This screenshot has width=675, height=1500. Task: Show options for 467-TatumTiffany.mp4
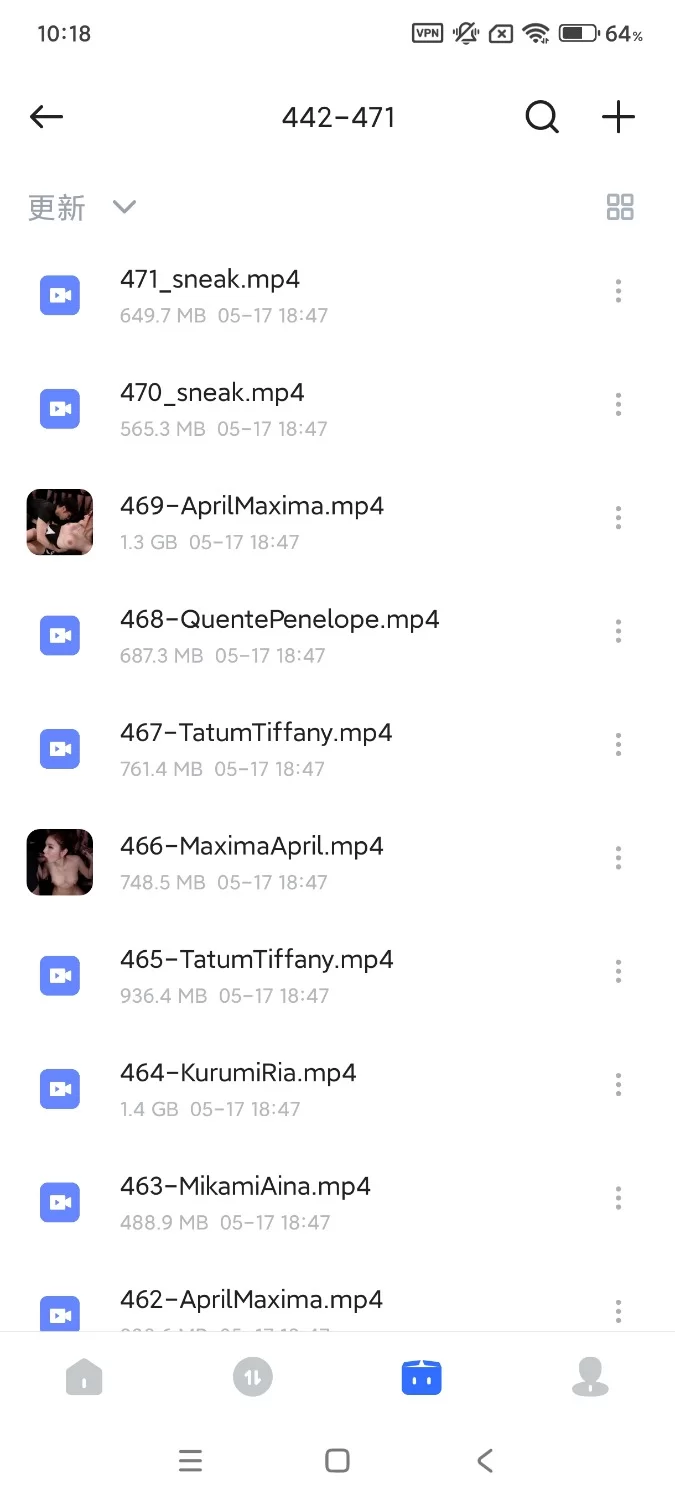coord(618,745)
